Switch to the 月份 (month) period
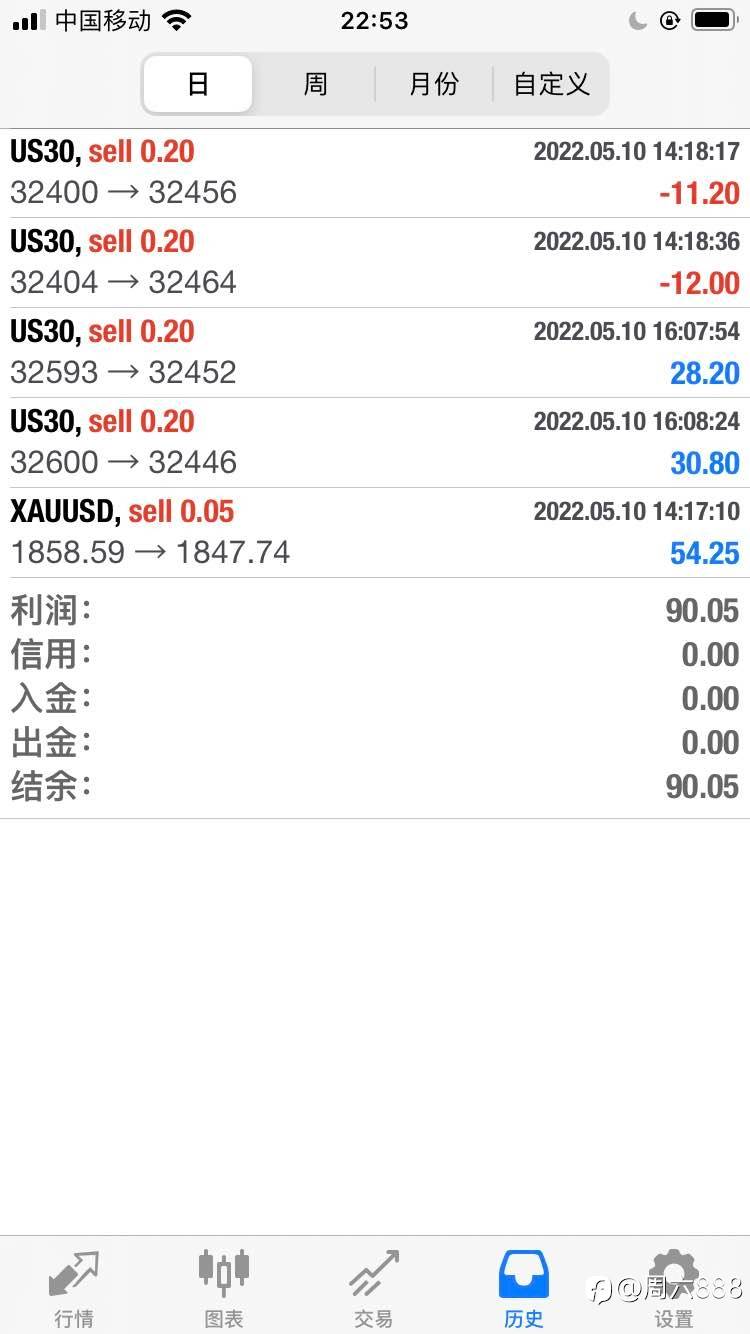 tap(433, 84)
